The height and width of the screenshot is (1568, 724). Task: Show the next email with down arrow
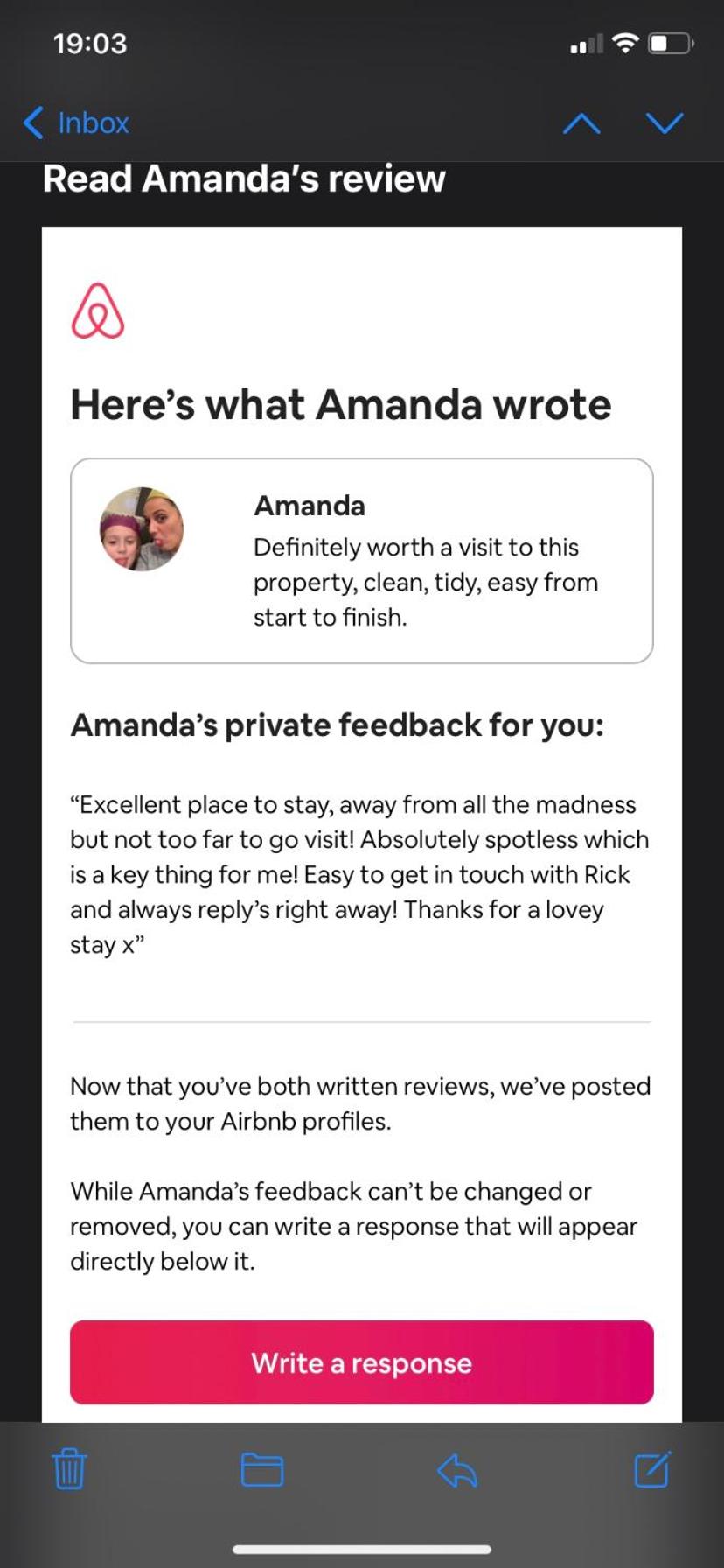[x=665, y=122]
